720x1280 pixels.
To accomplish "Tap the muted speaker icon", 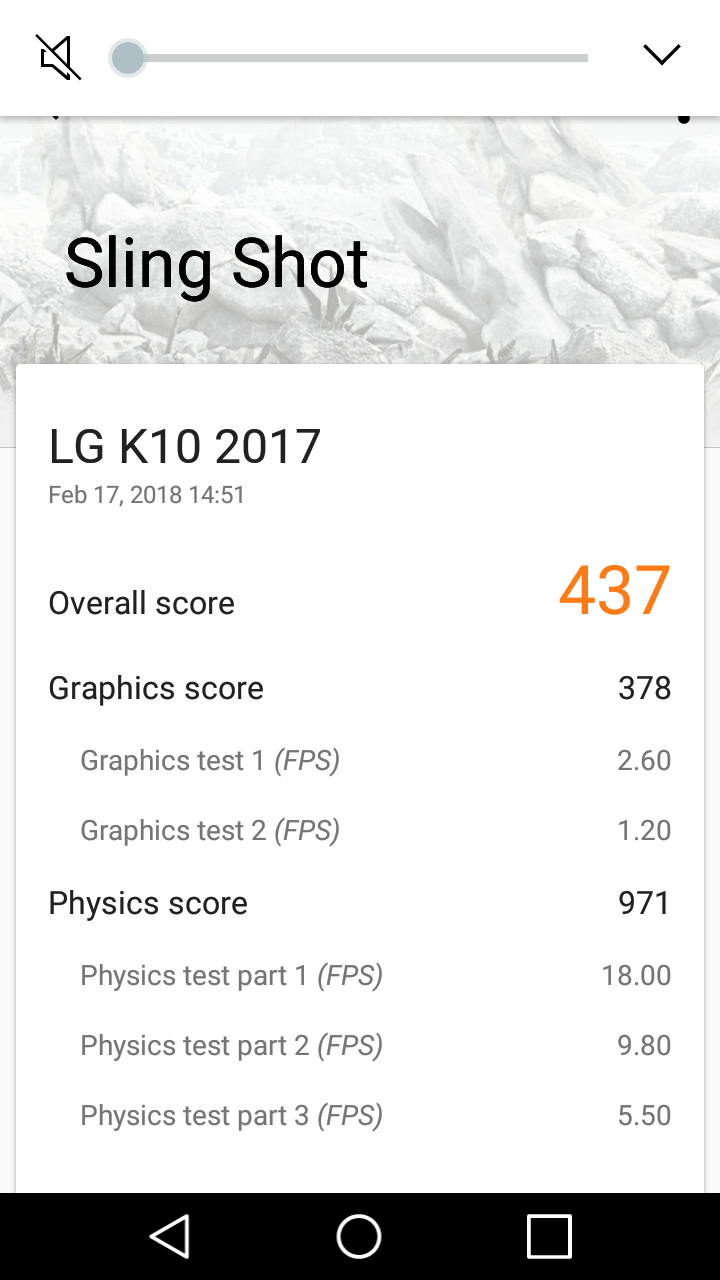I will (x=60, y=57).
